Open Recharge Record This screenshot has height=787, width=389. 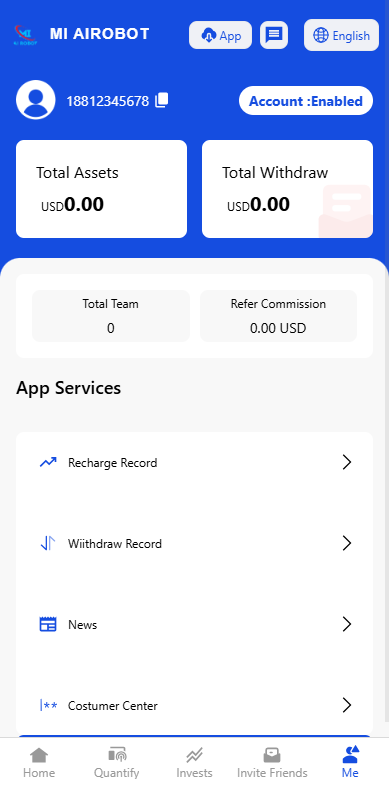pos(195,462)
